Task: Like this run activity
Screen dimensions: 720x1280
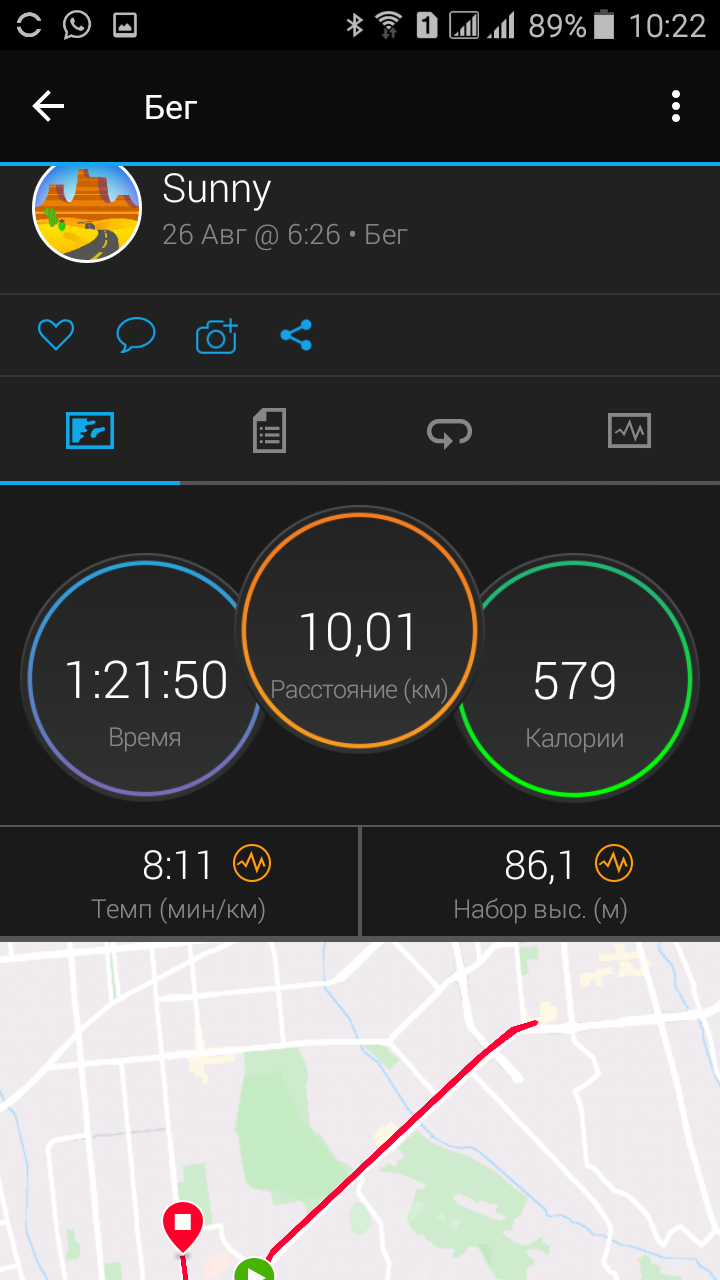Action: [56, 335]
